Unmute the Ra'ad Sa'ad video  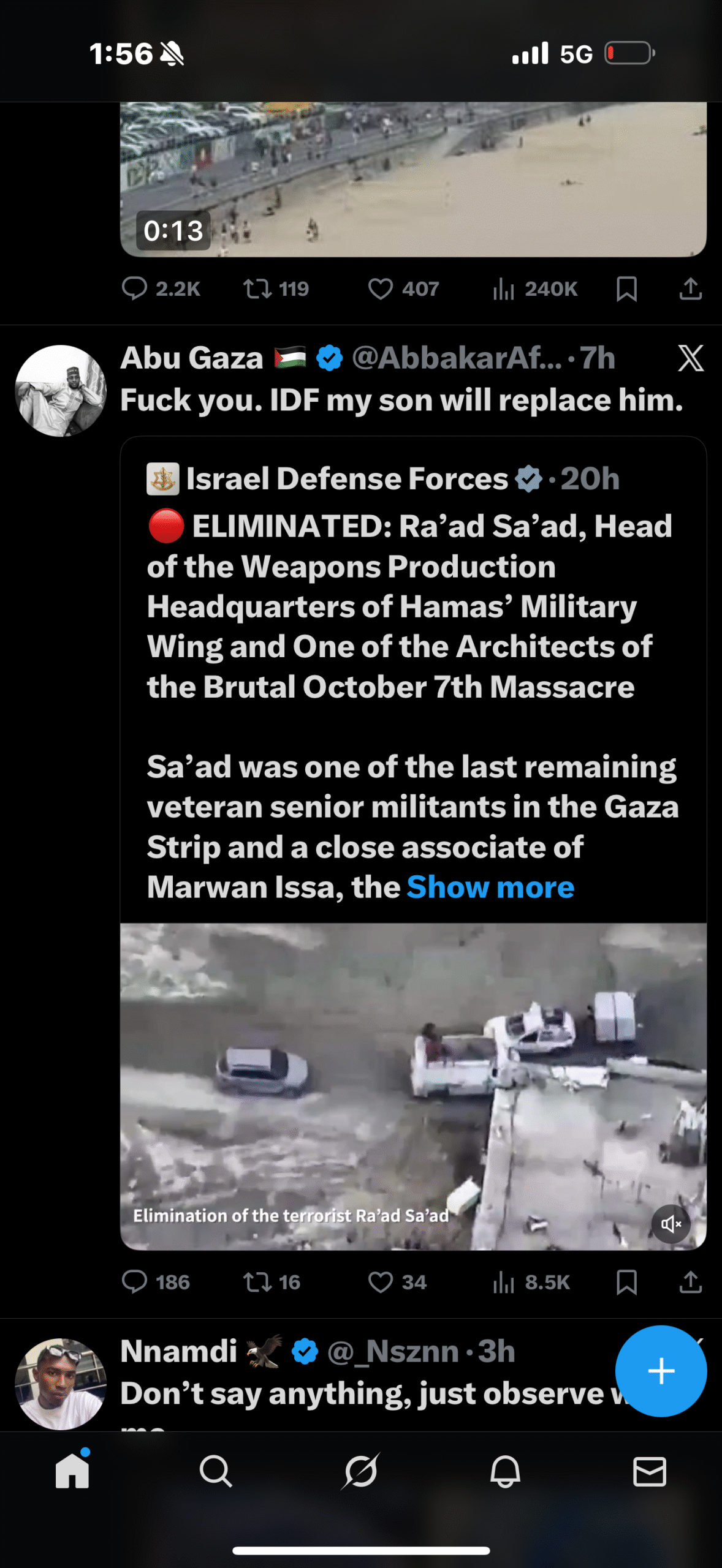[671, 1224]
